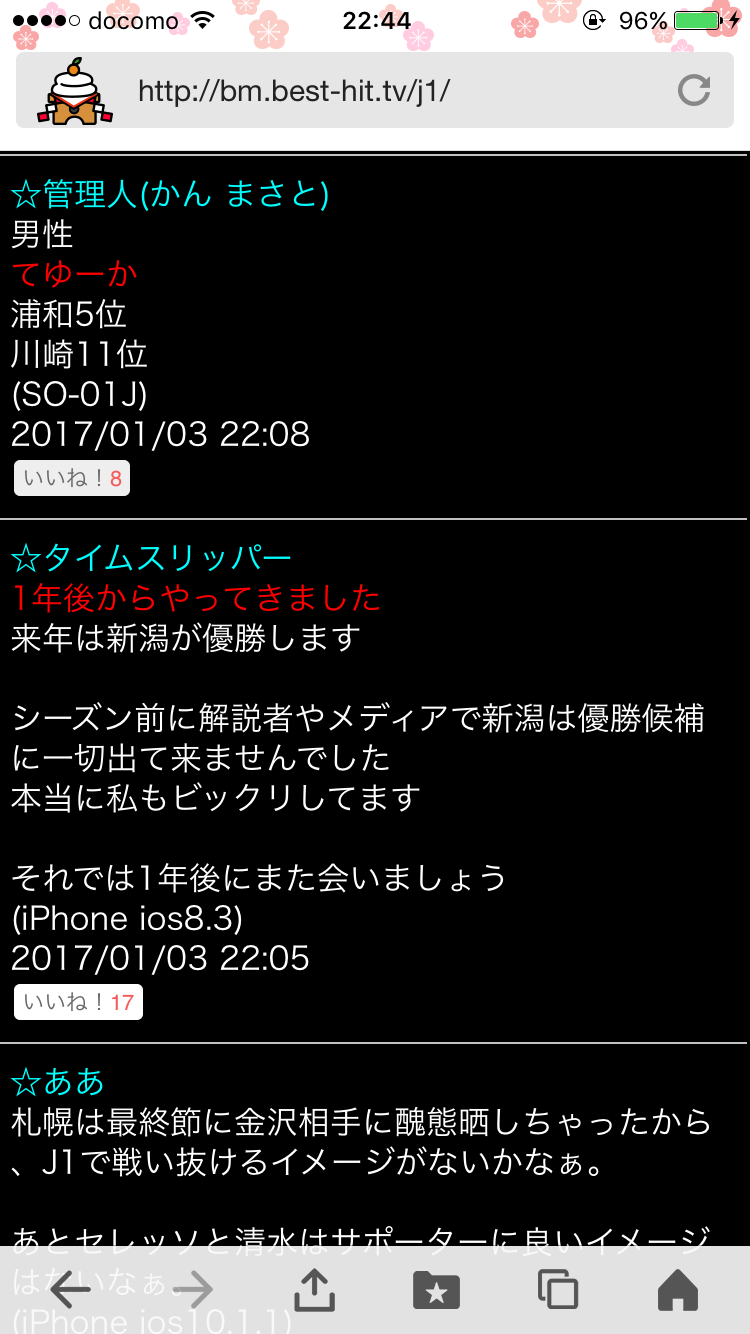Viewport: 750px width, 1334px height.
Task: Like the タイムスリッパー post
Action: [x=78, y=1002]
